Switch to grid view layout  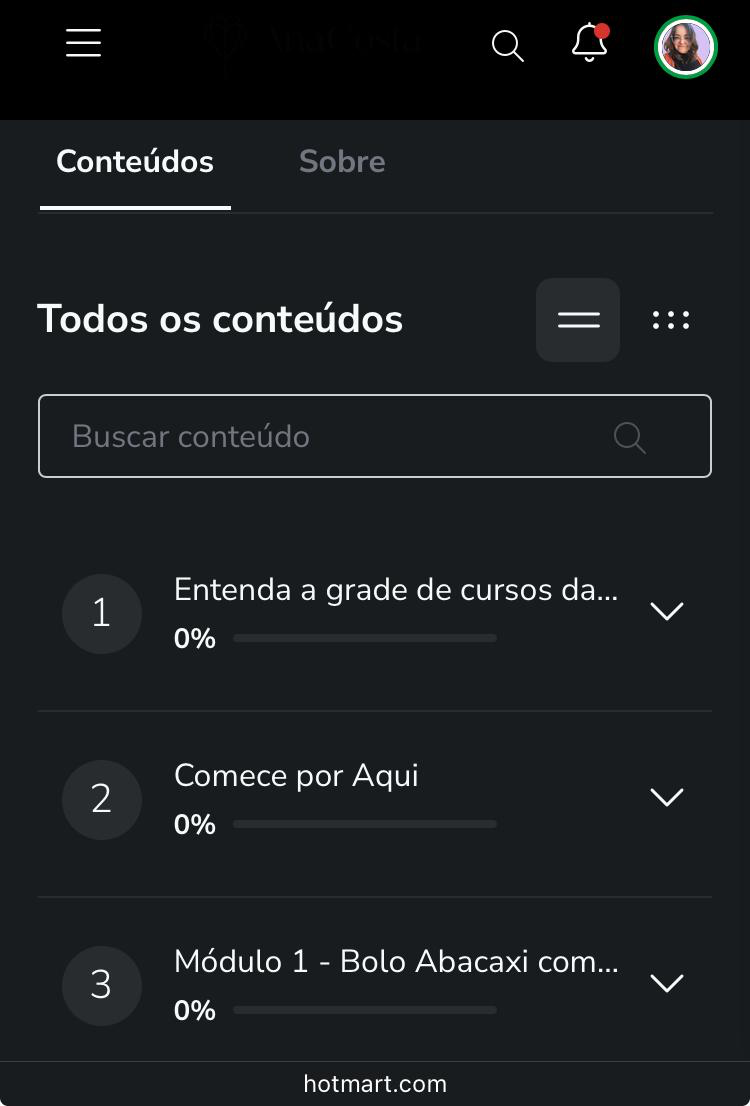[670, 320]
